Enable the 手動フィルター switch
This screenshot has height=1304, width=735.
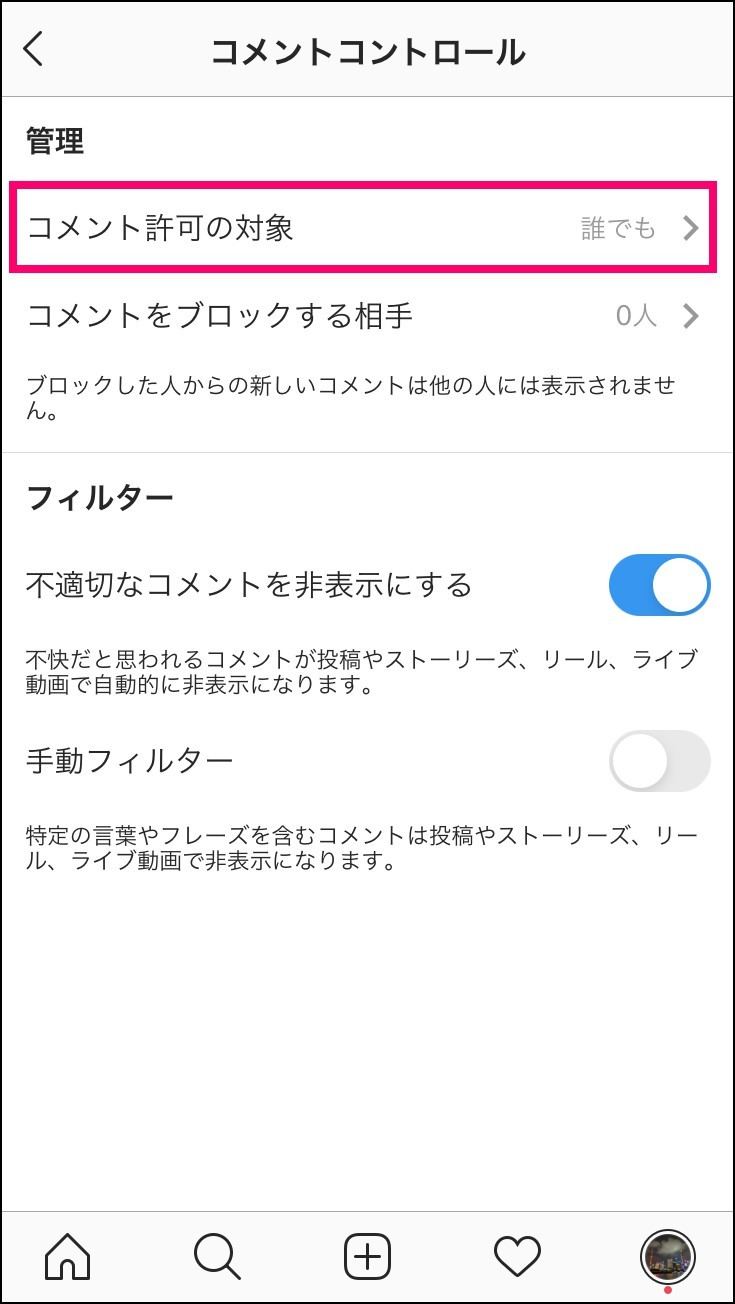click(659, 761)
